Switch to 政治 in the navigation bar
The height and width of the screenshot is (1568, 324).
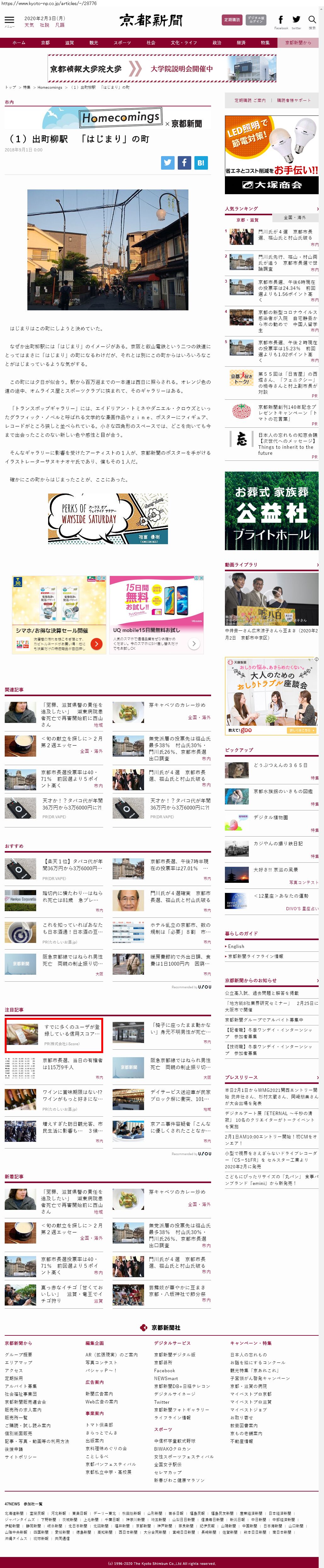point(217,42)
